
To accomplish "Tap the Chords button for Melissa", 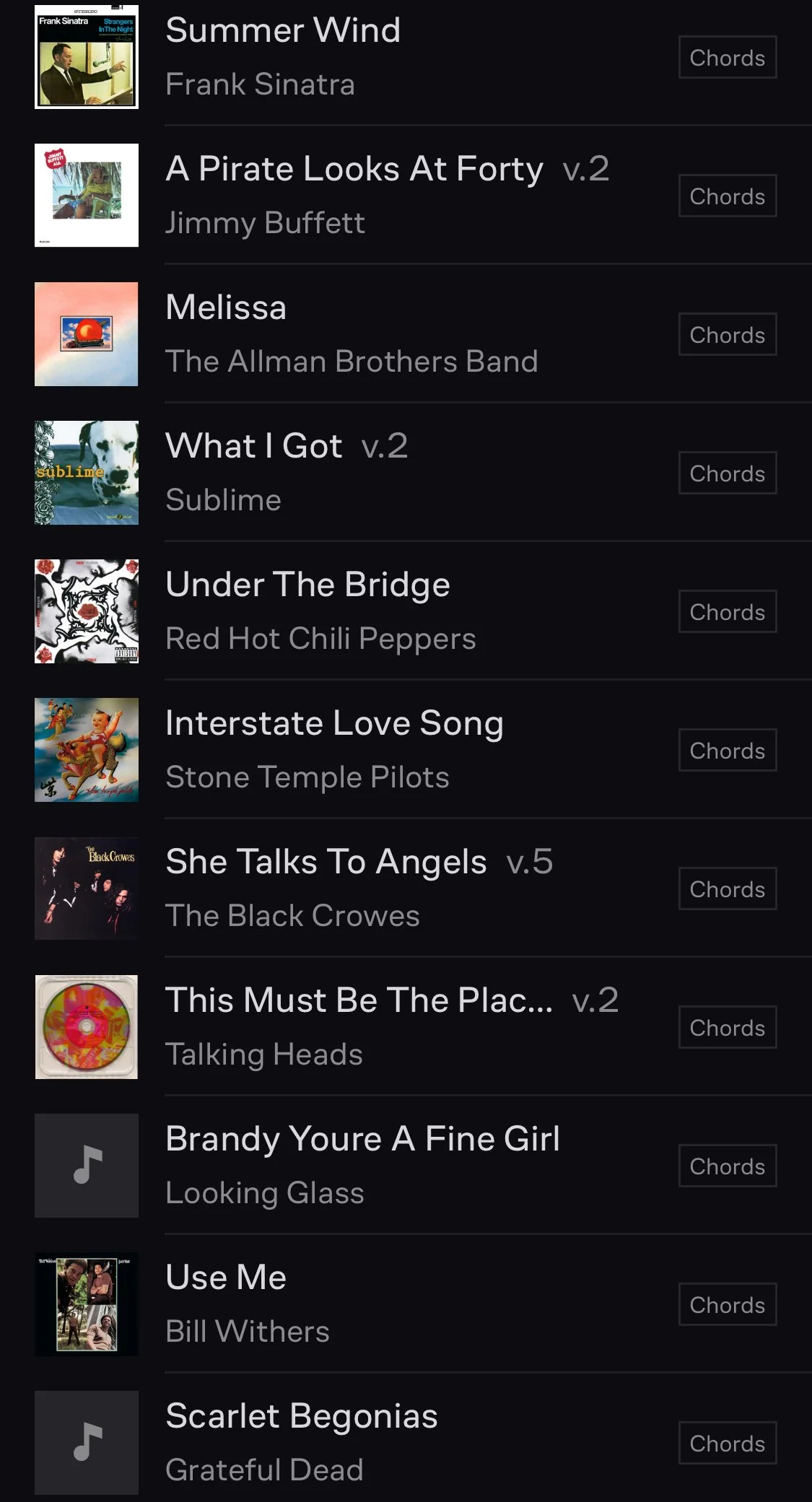I will (727, 335).
